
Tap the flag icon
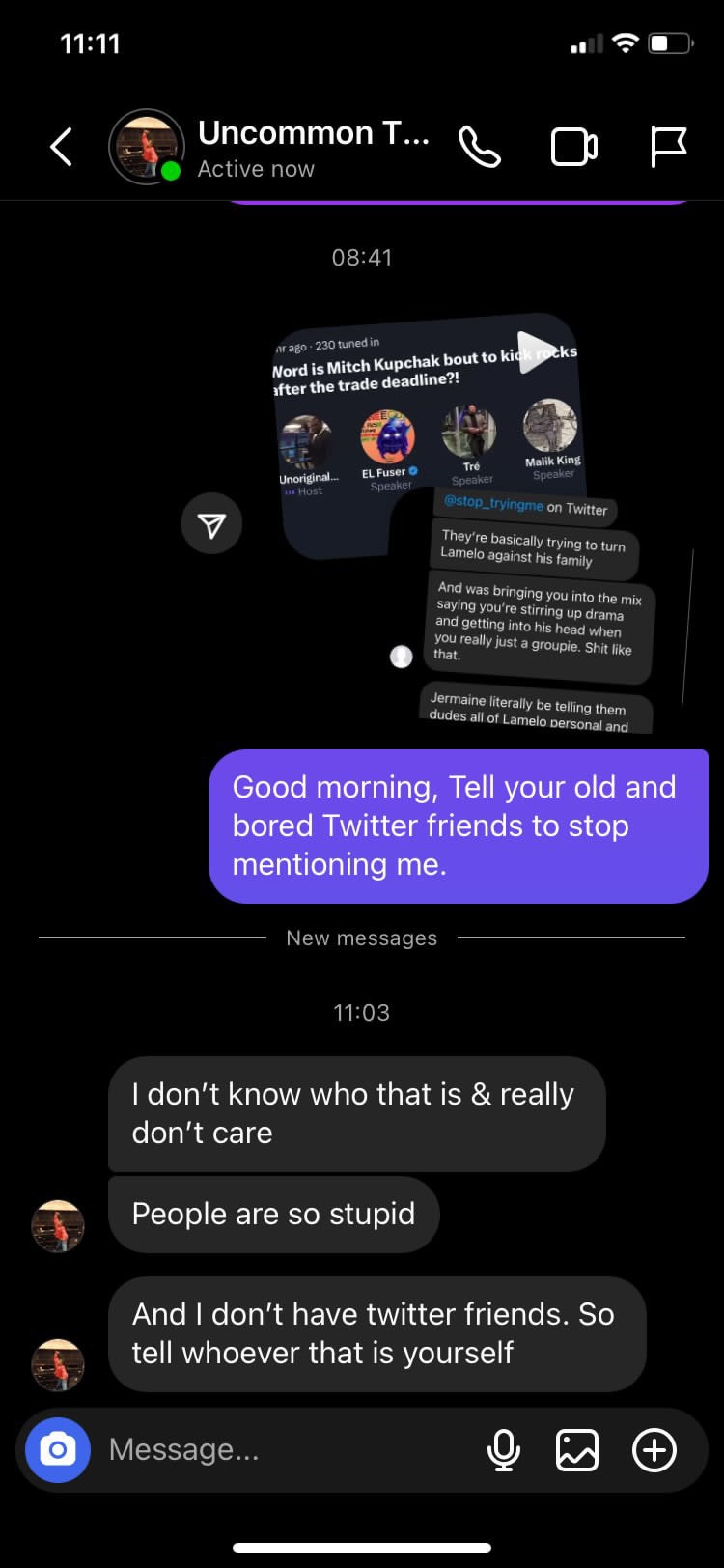(667, 147)
